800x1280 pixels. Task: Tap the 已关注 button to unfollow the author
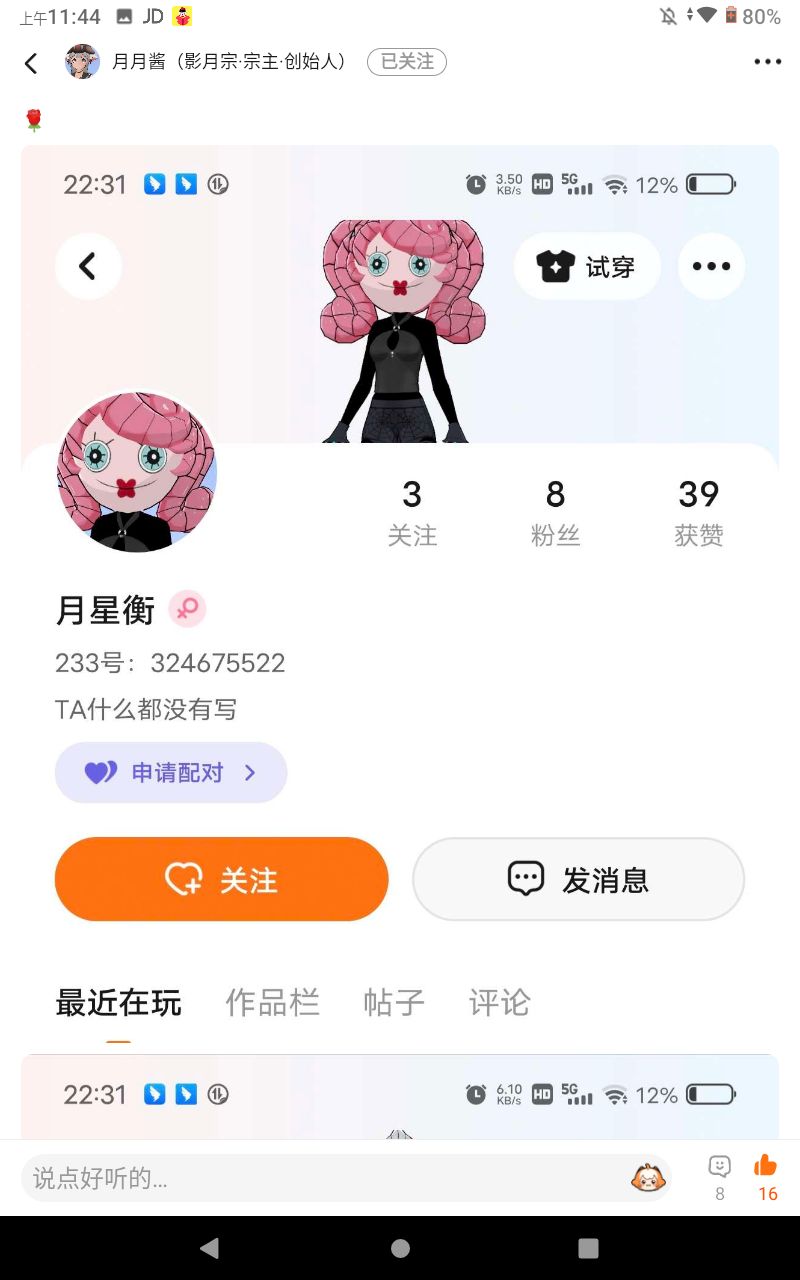[x=407, y=62]
